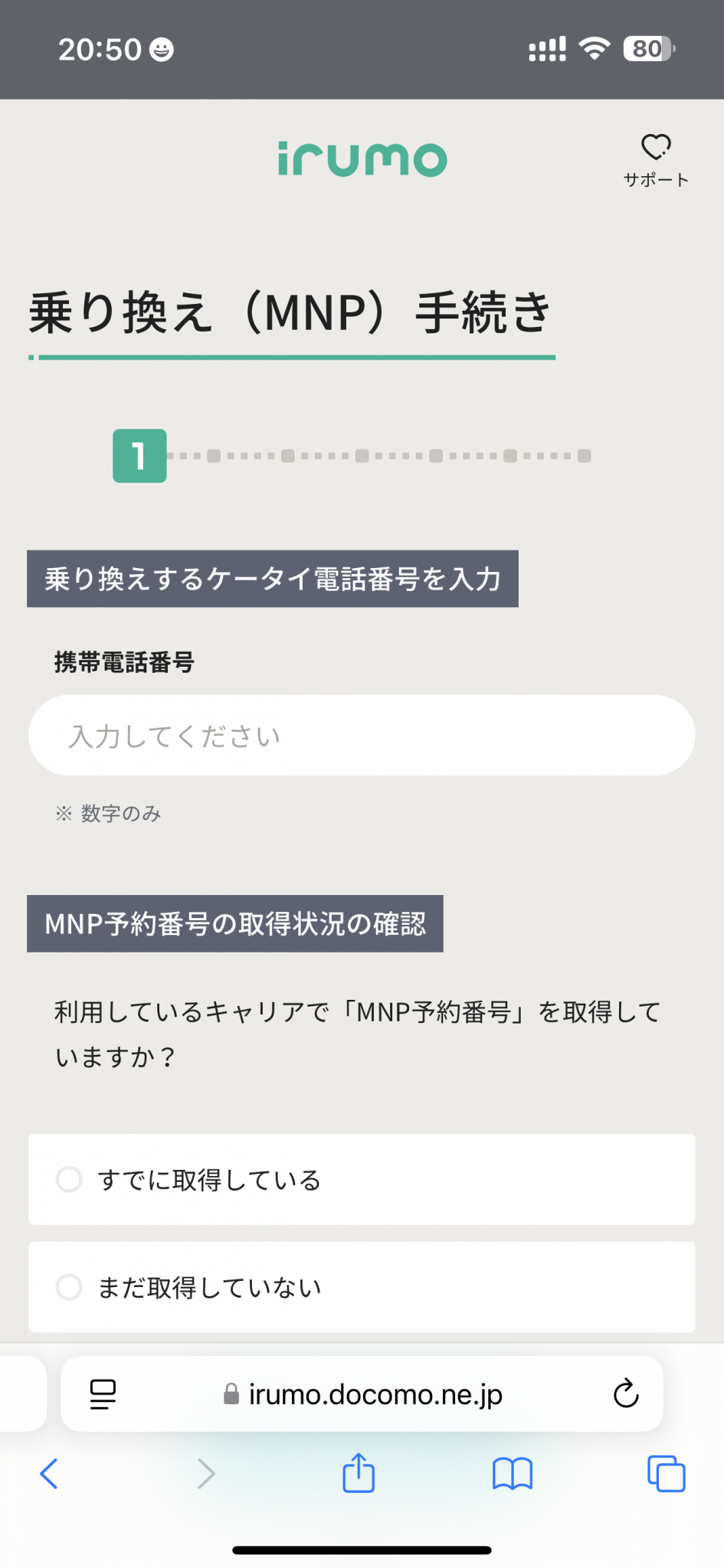This screenshot has height=1568, width=724.
Task: Select まだ取得していない radio button
Action: [70, 1287]
